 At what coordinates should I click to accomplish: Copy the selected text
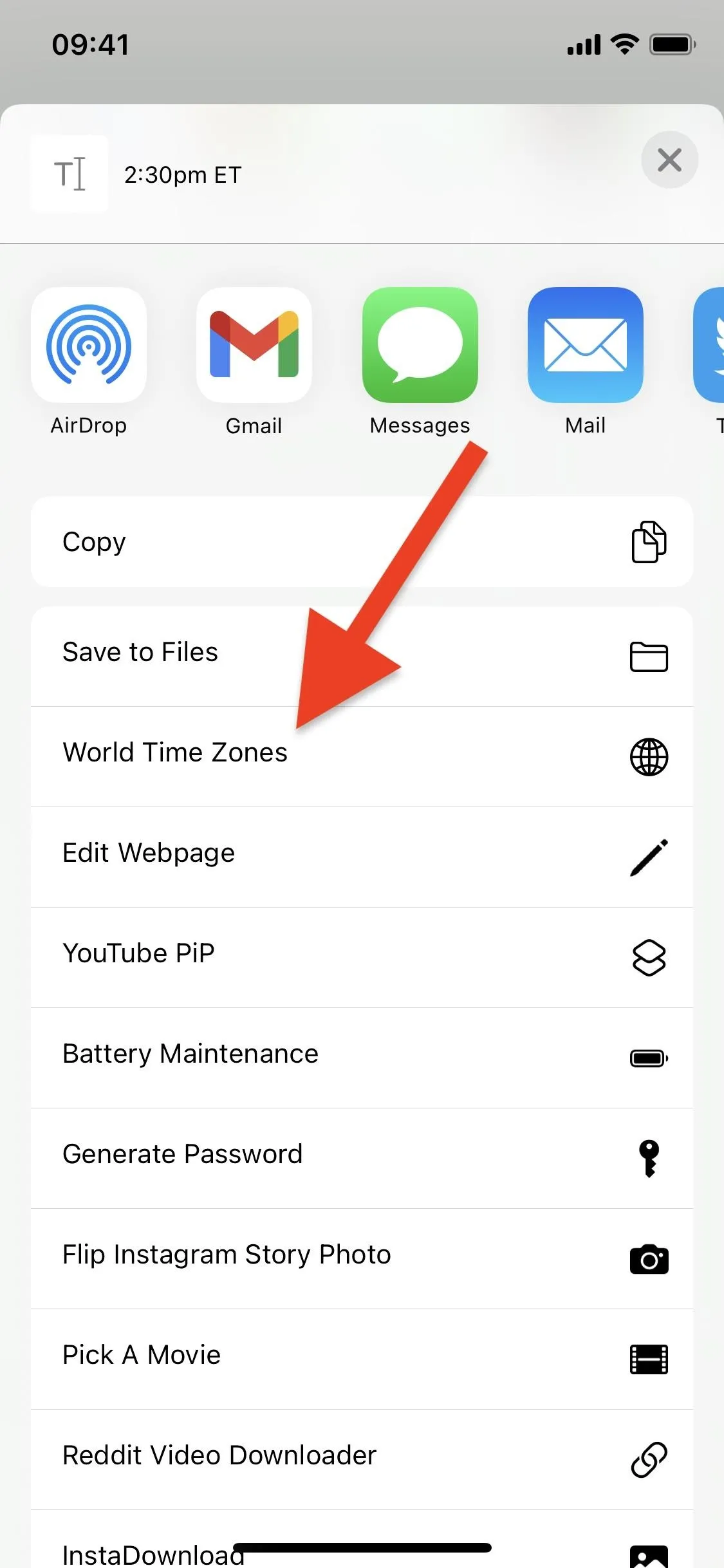point(362,541)
